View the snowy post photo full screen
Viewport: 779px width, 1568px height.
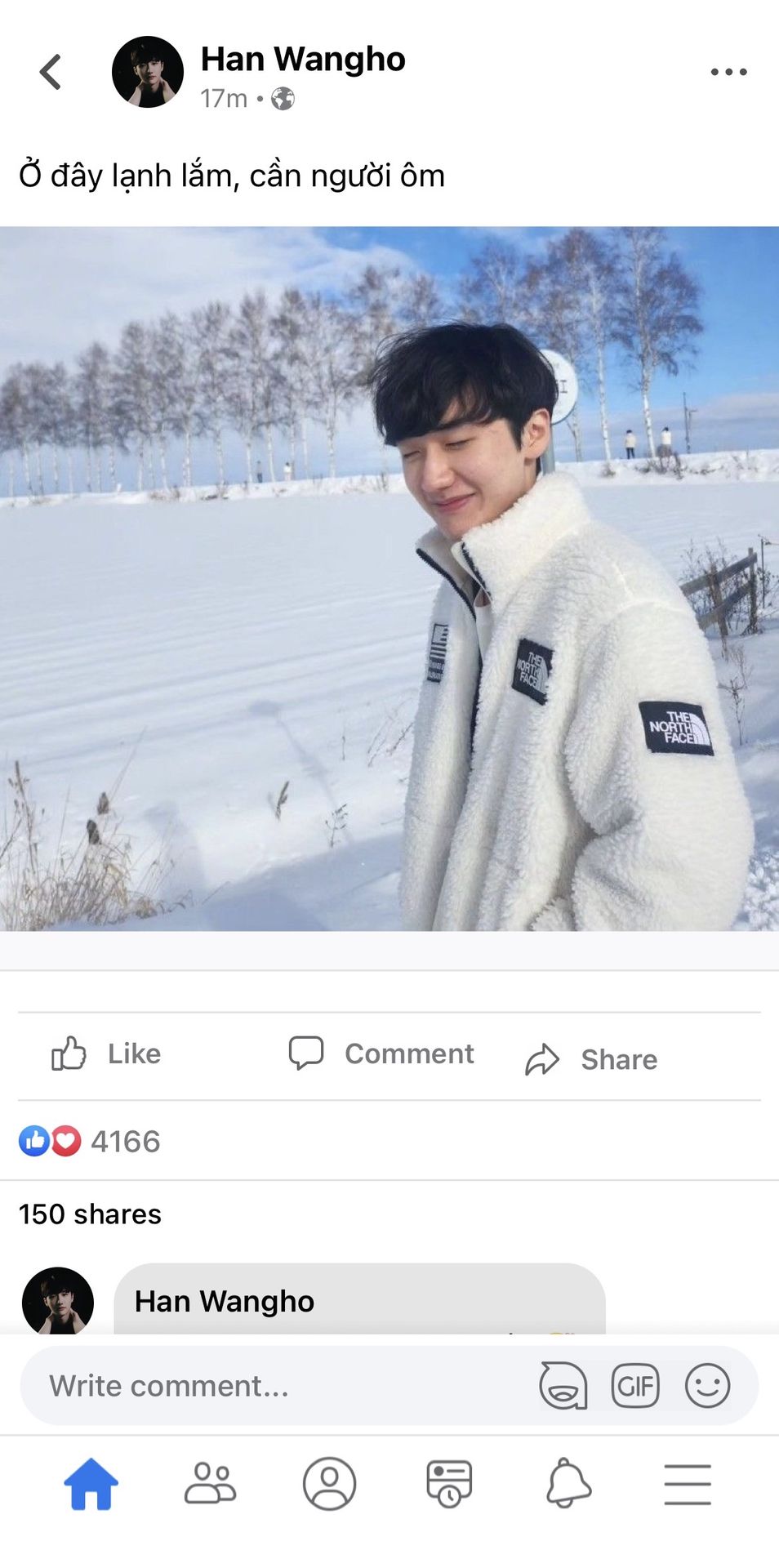[389, 578]
